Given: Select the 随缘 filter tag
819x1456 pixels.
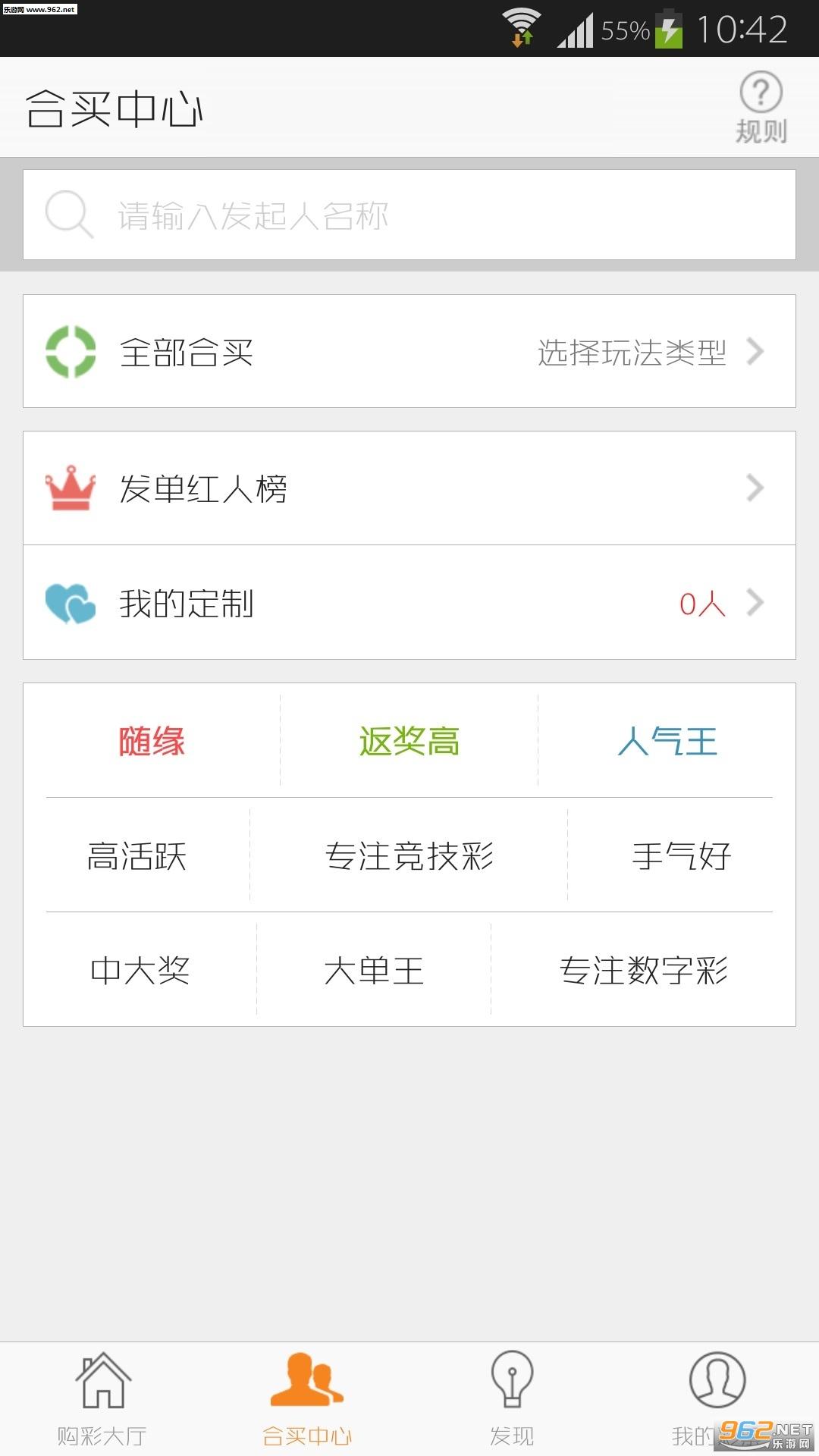Looking at the screenshot, I should click(152, 742).
